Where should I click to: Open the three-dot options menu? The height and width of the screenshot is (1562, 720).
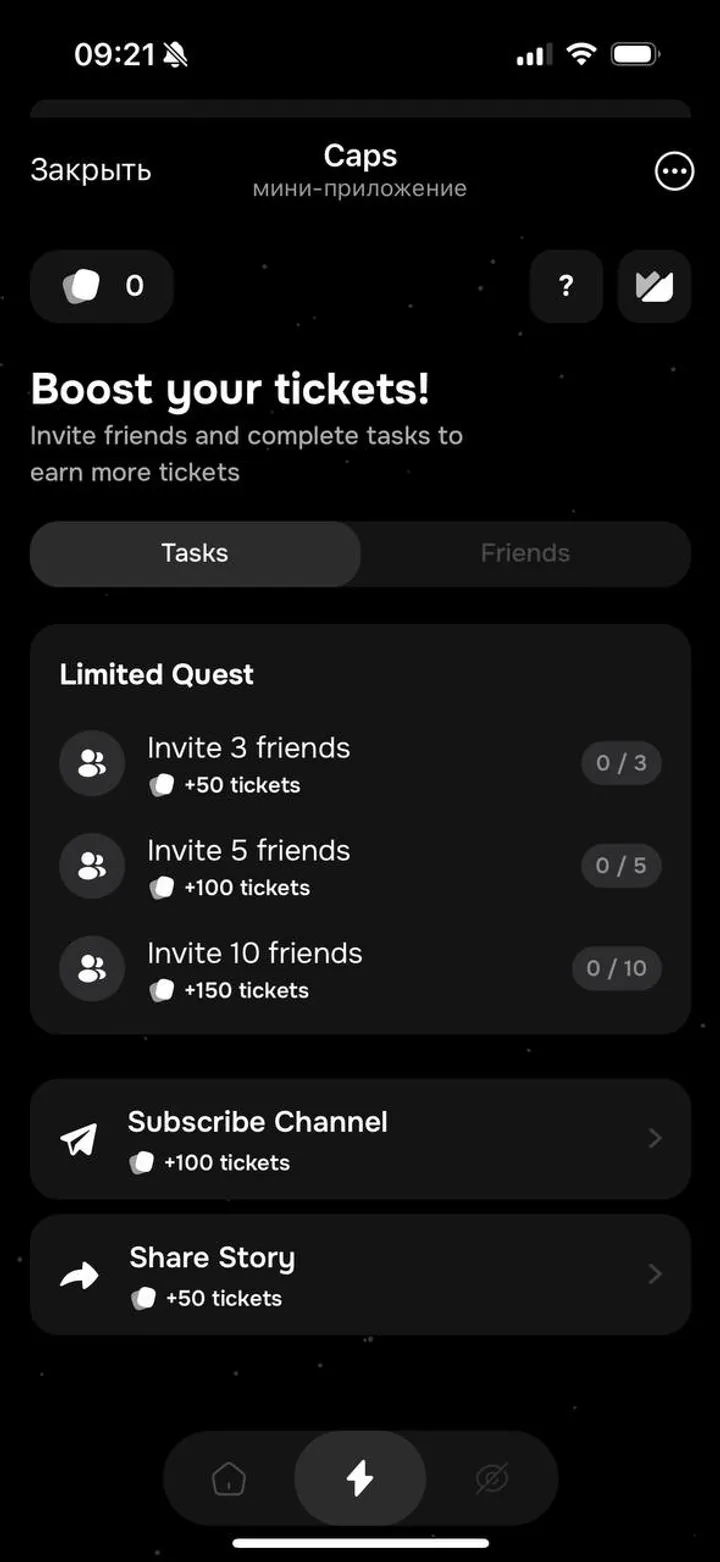(673, 172)
